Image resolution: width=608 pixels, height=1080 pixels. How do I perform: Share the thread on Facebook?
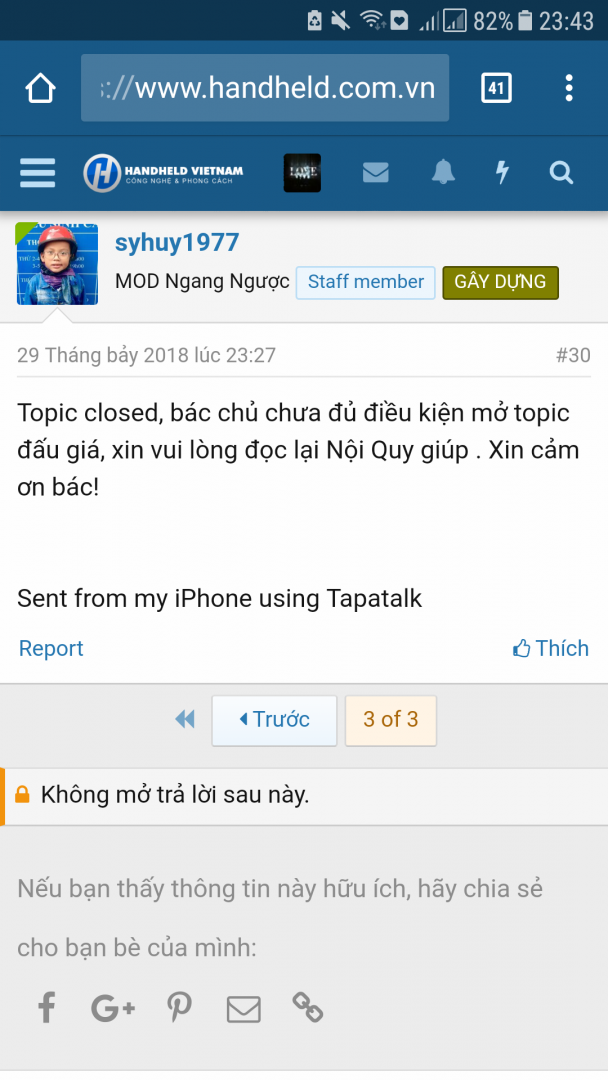46,1008
